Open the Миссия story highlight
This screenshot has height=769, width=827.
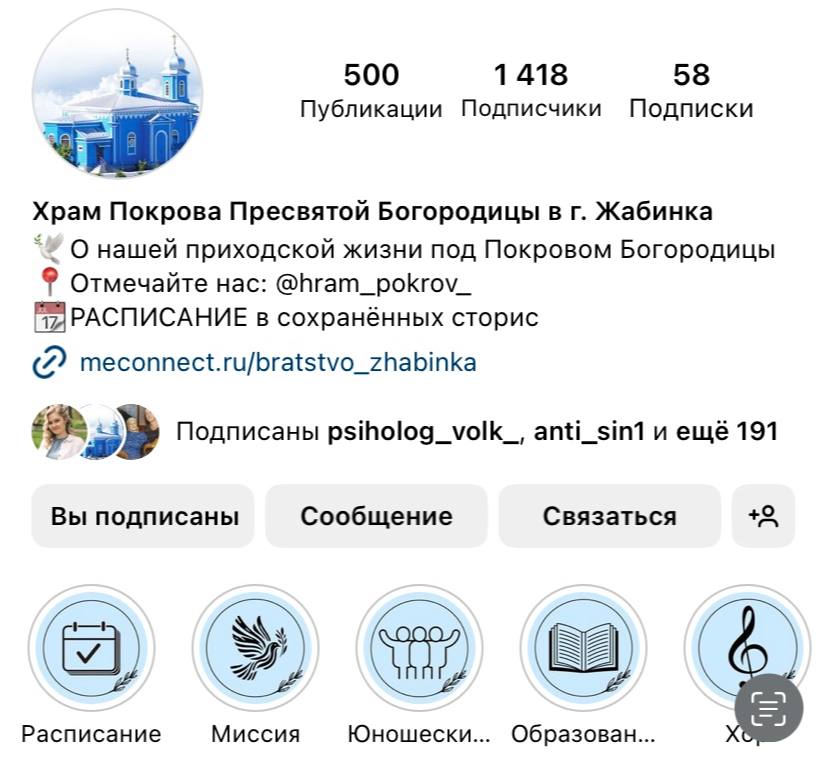coord(255,648)
